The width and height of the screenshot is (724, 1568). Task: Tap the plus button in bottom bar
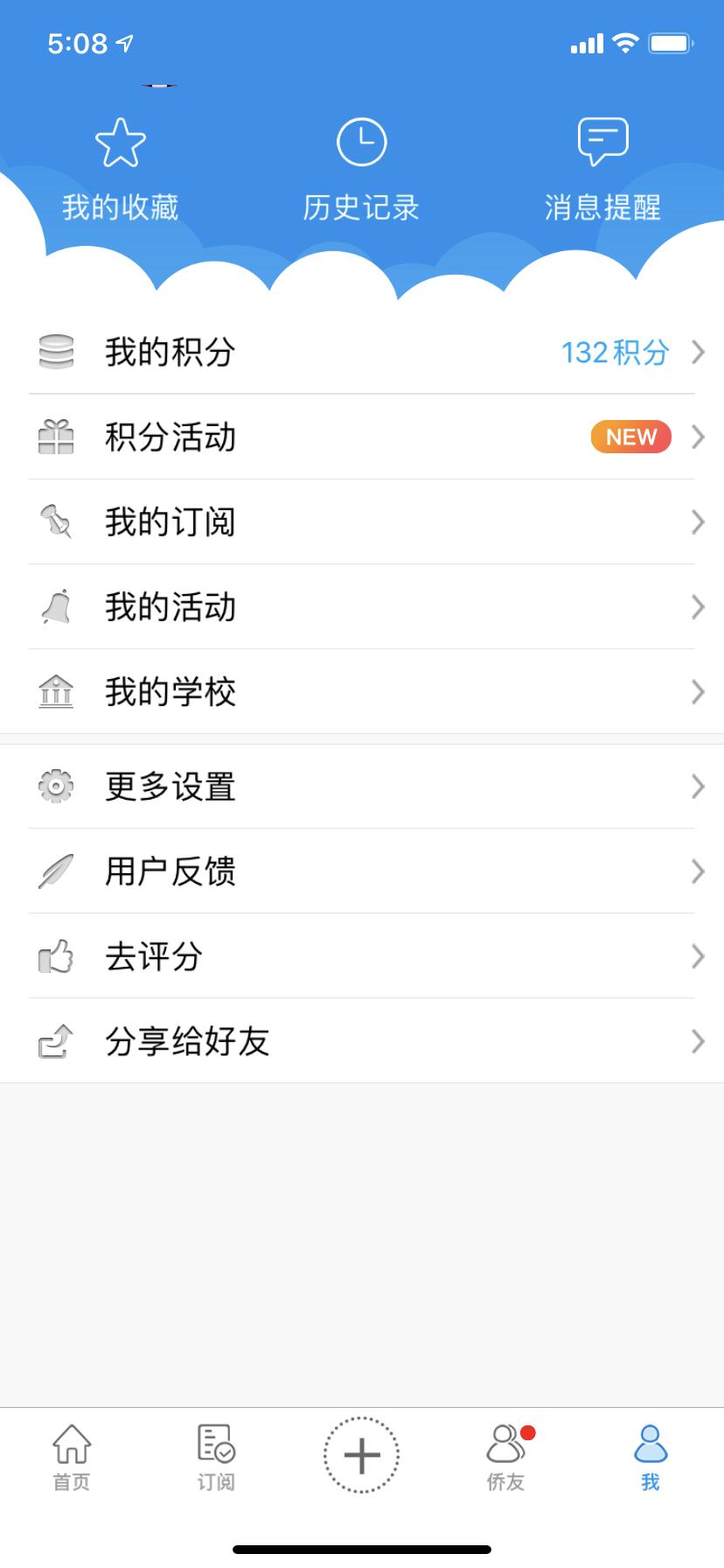361,1454
